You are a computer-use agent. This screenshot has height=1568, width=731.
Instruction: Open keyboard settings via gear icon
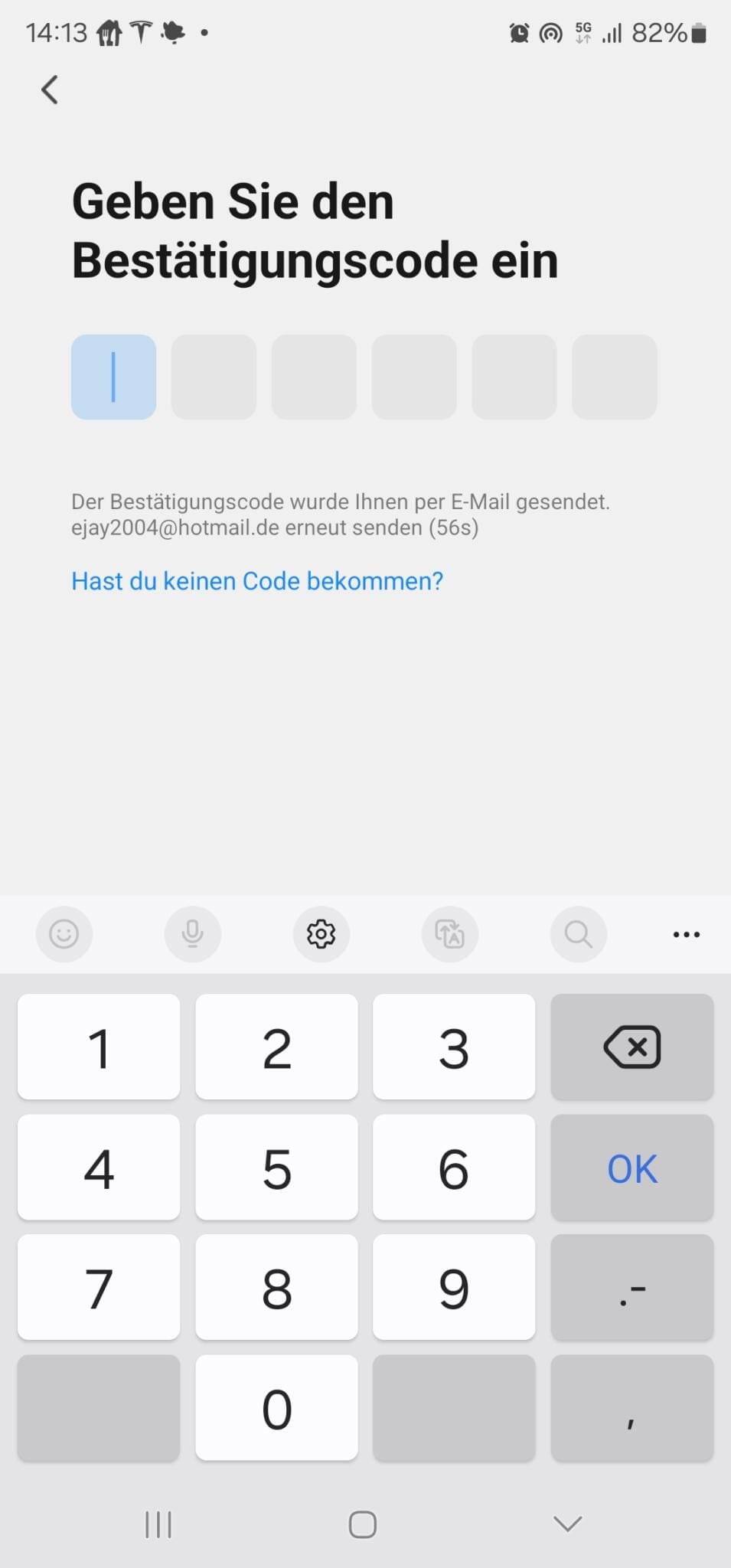[321, 934]
